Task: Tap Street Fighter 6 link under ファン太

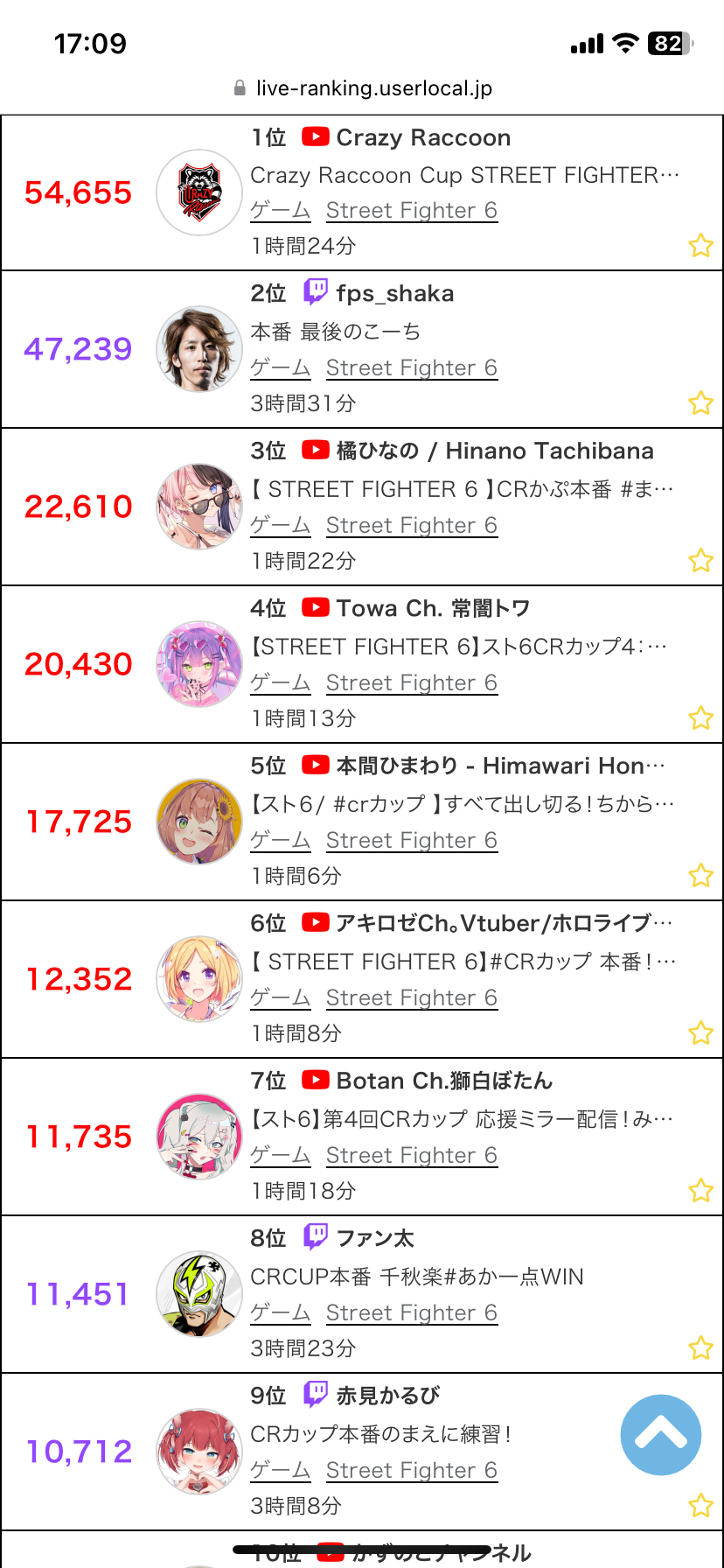Action: tap(412, 1312)
